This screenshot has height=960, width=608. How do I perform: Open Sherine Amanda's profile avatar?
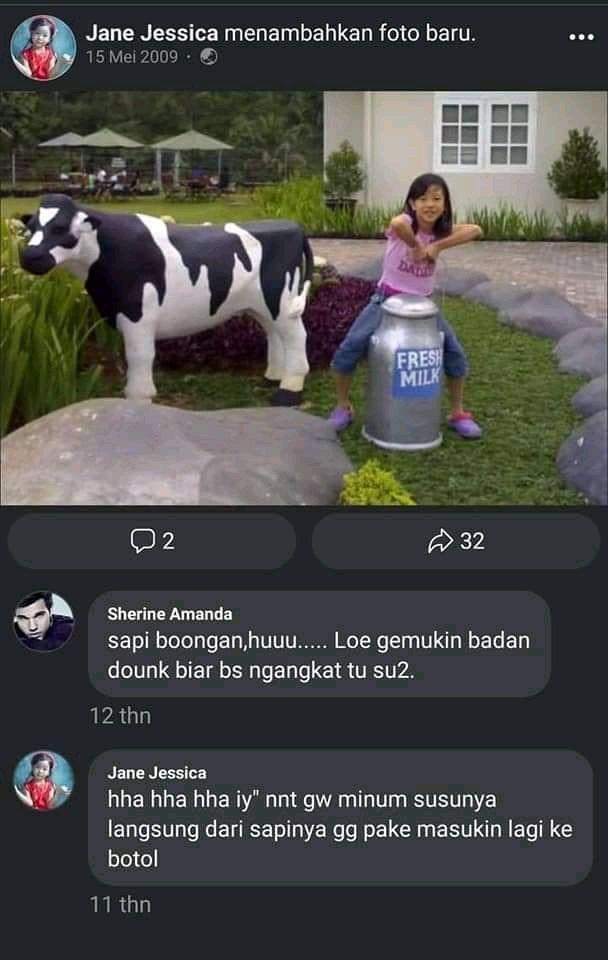(43, 621)
